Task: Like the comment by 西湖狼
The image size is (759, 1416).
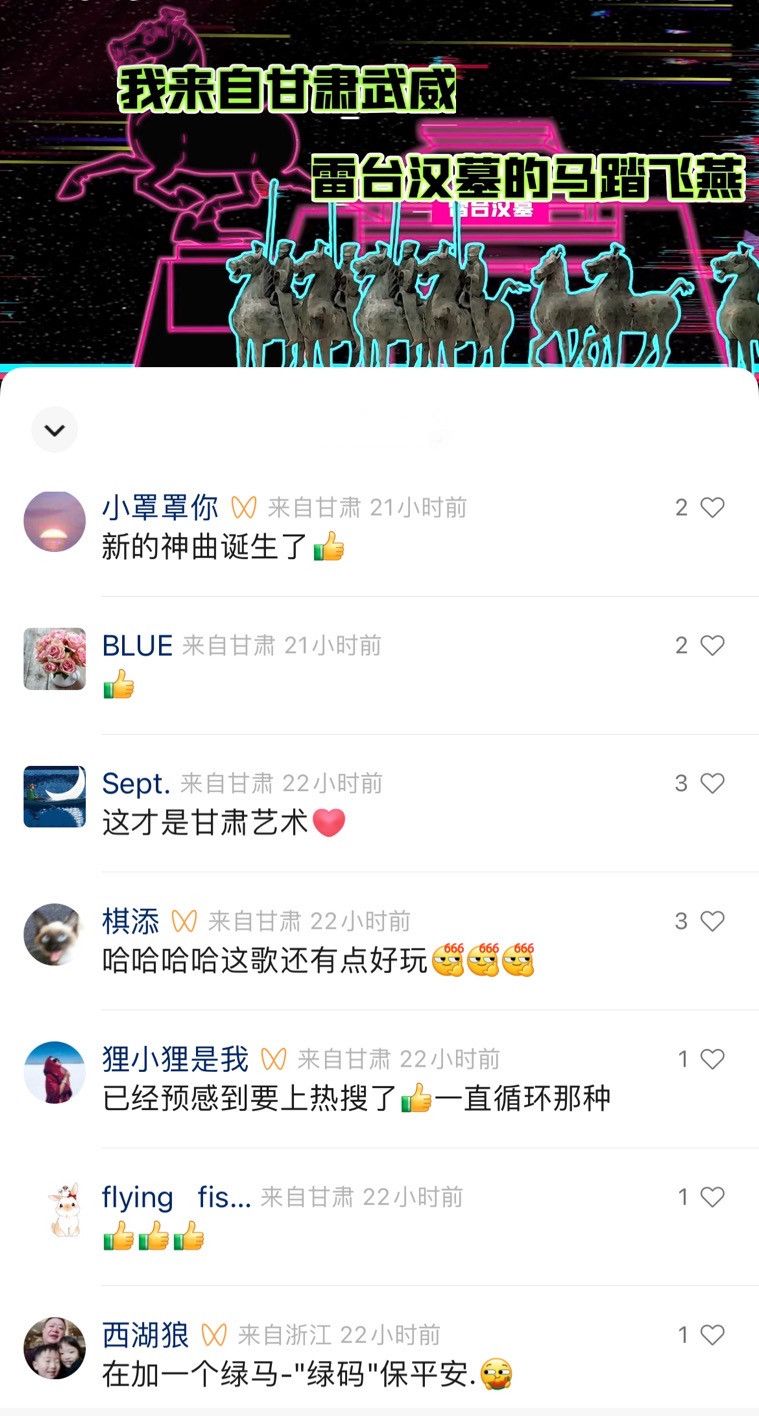Action: (712, 1335)
